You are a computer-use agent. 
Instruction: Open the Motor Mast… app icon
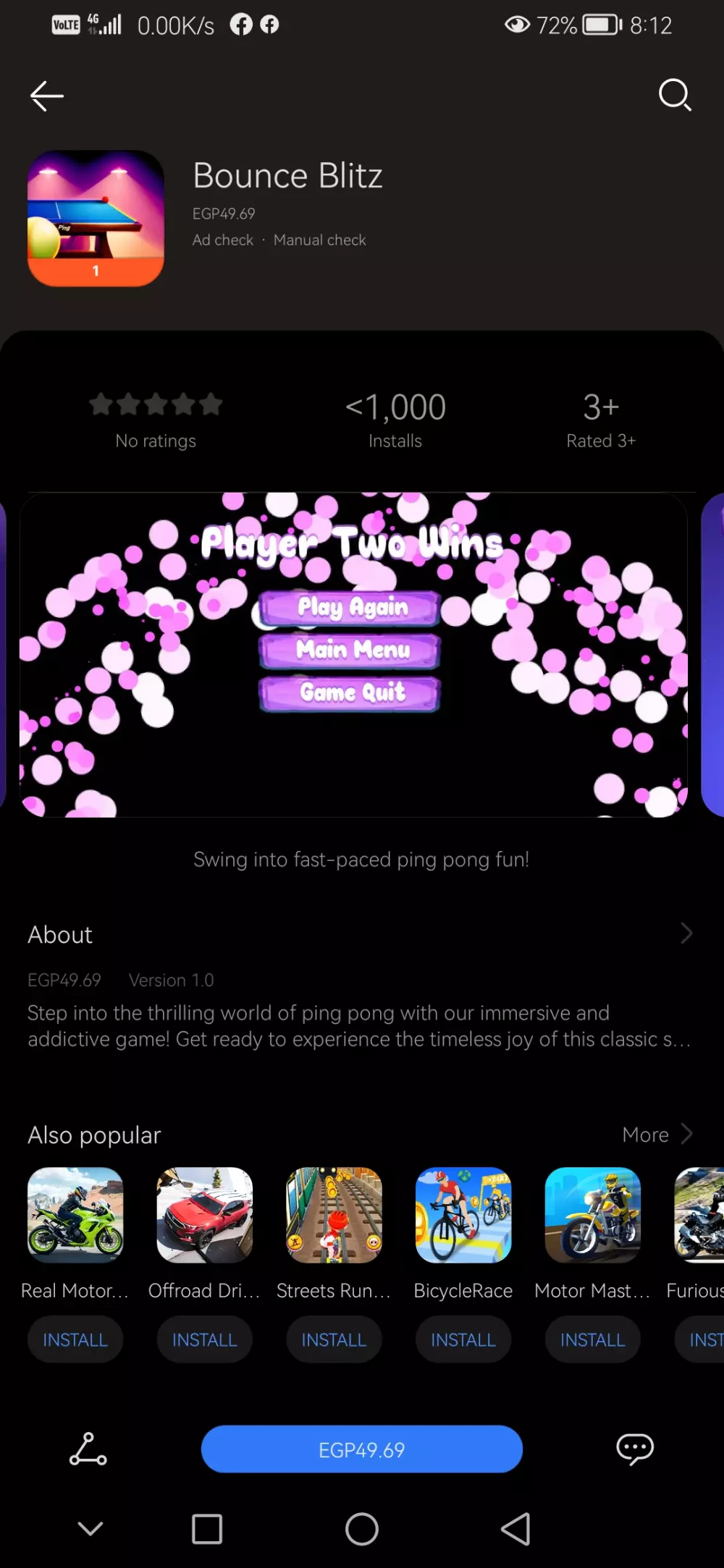pyautogui.click(x=592, y=1215)
